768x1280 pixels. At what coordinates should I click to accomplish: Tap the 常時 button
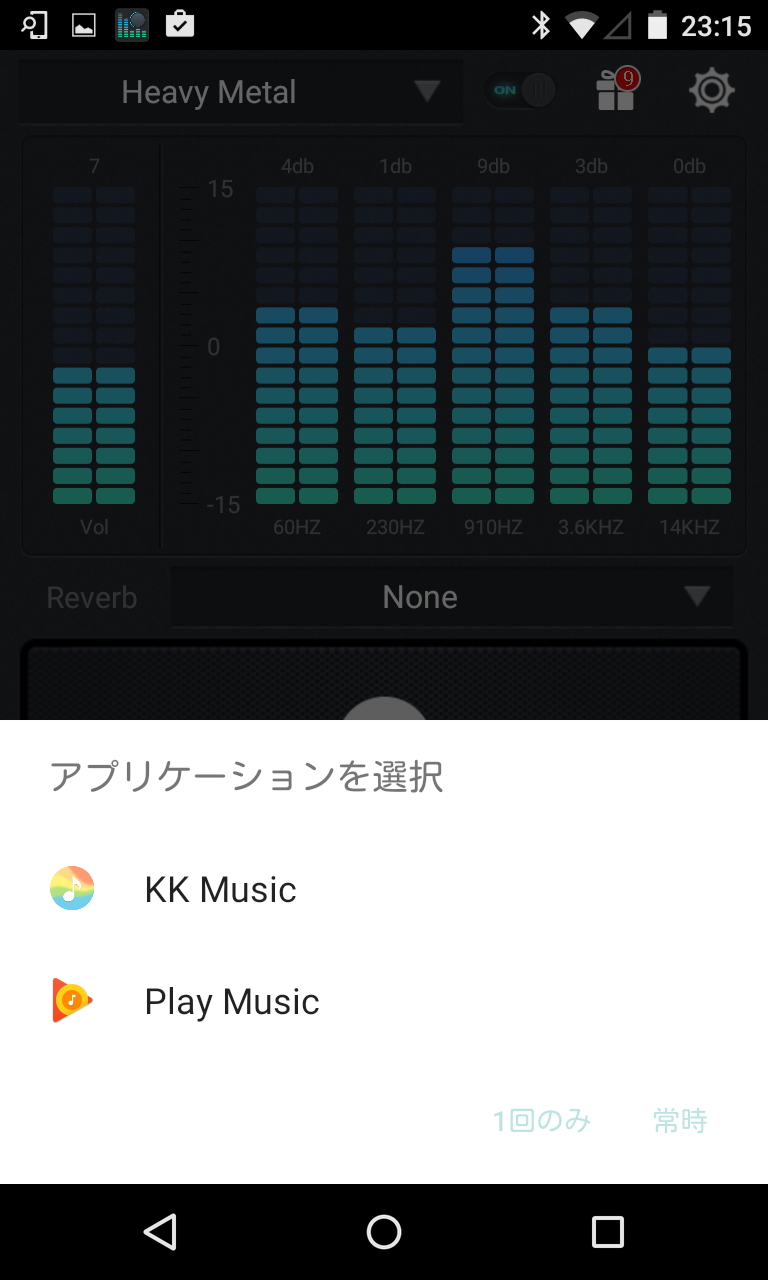coord(680,1121)
